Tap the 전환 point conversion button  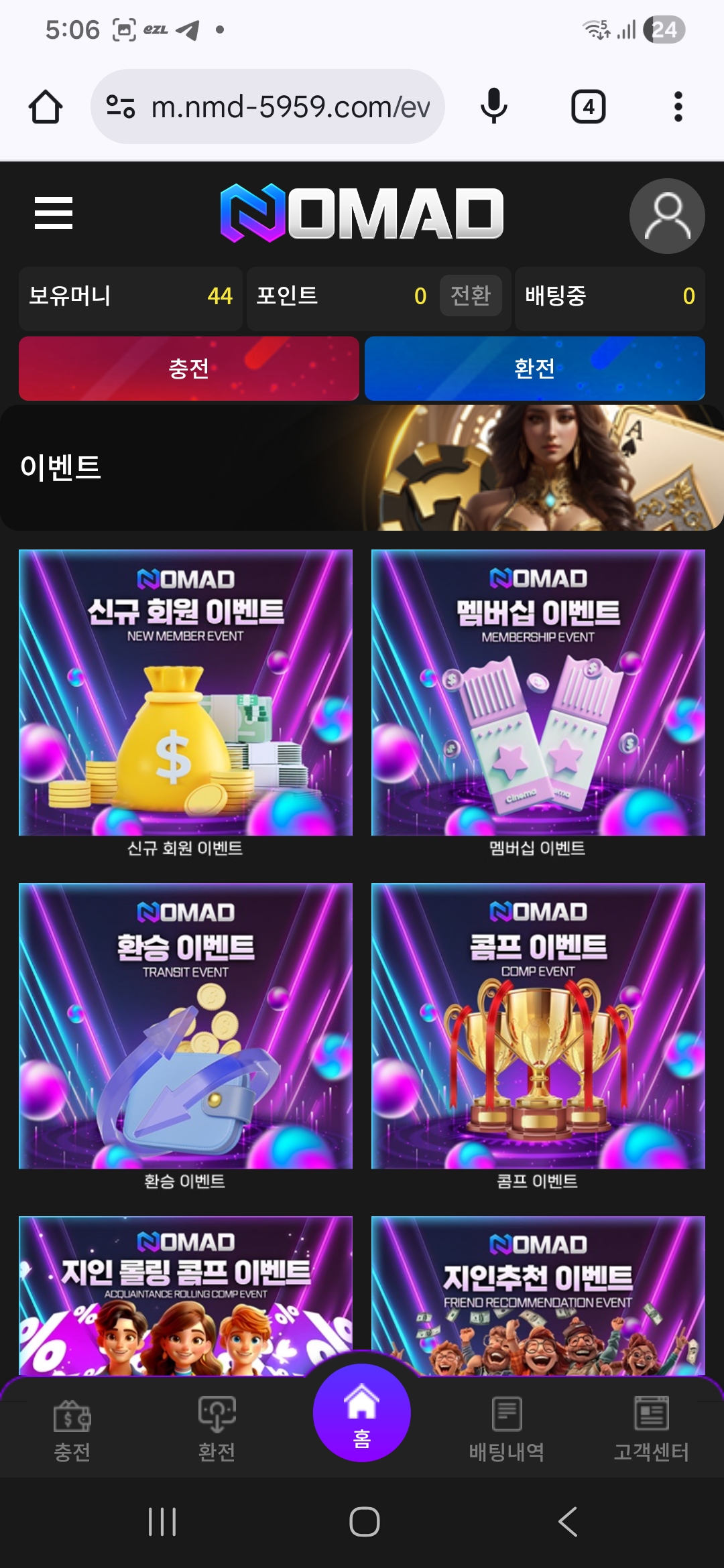click(470, 296)
